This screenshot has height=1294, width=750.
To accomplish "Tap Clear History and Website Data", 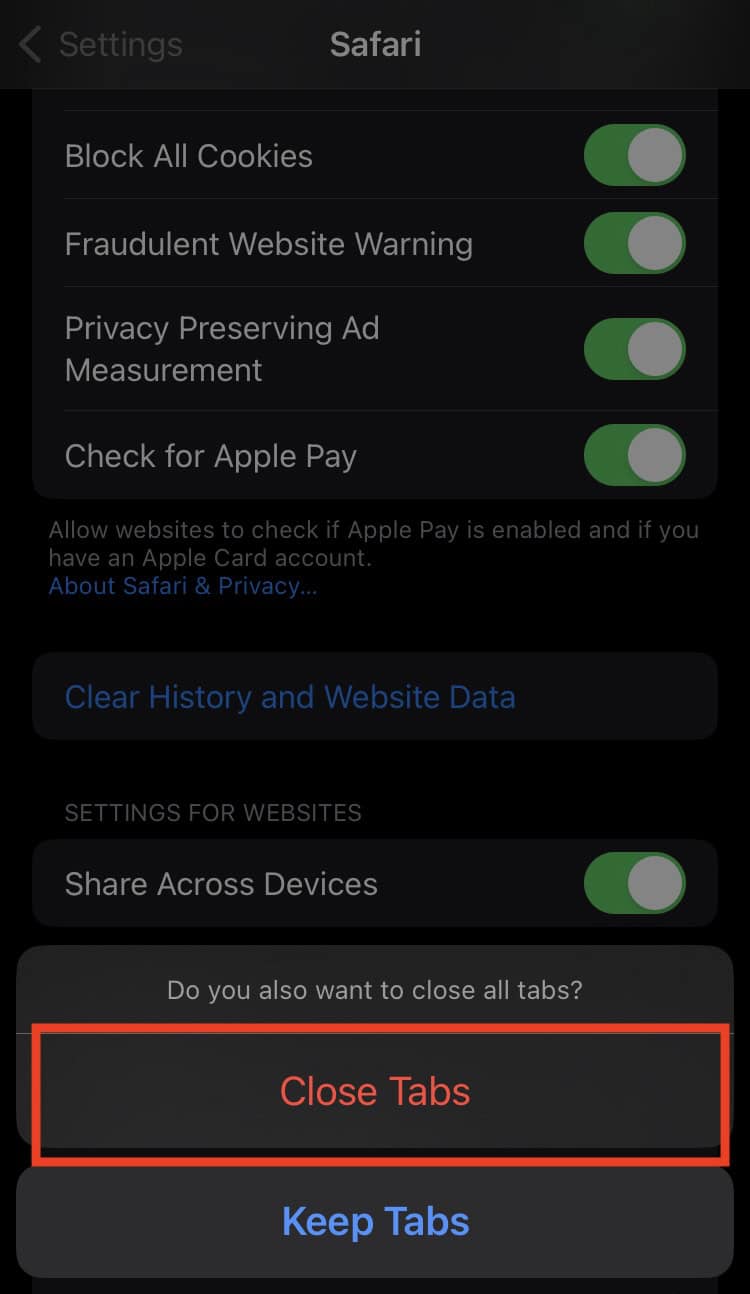I will 290,697.
